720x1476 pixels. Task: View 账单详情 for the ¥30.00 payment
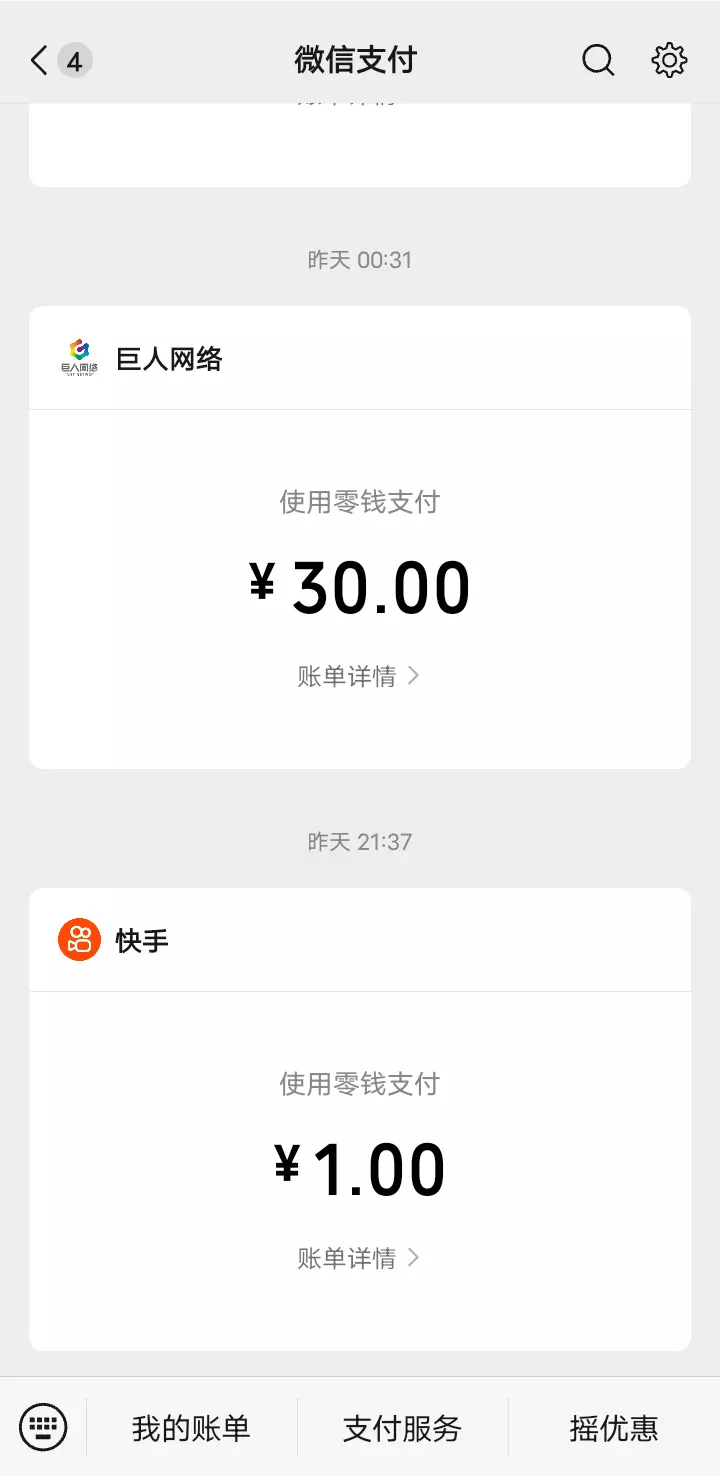pyautogui.click(x=358, y=677)
